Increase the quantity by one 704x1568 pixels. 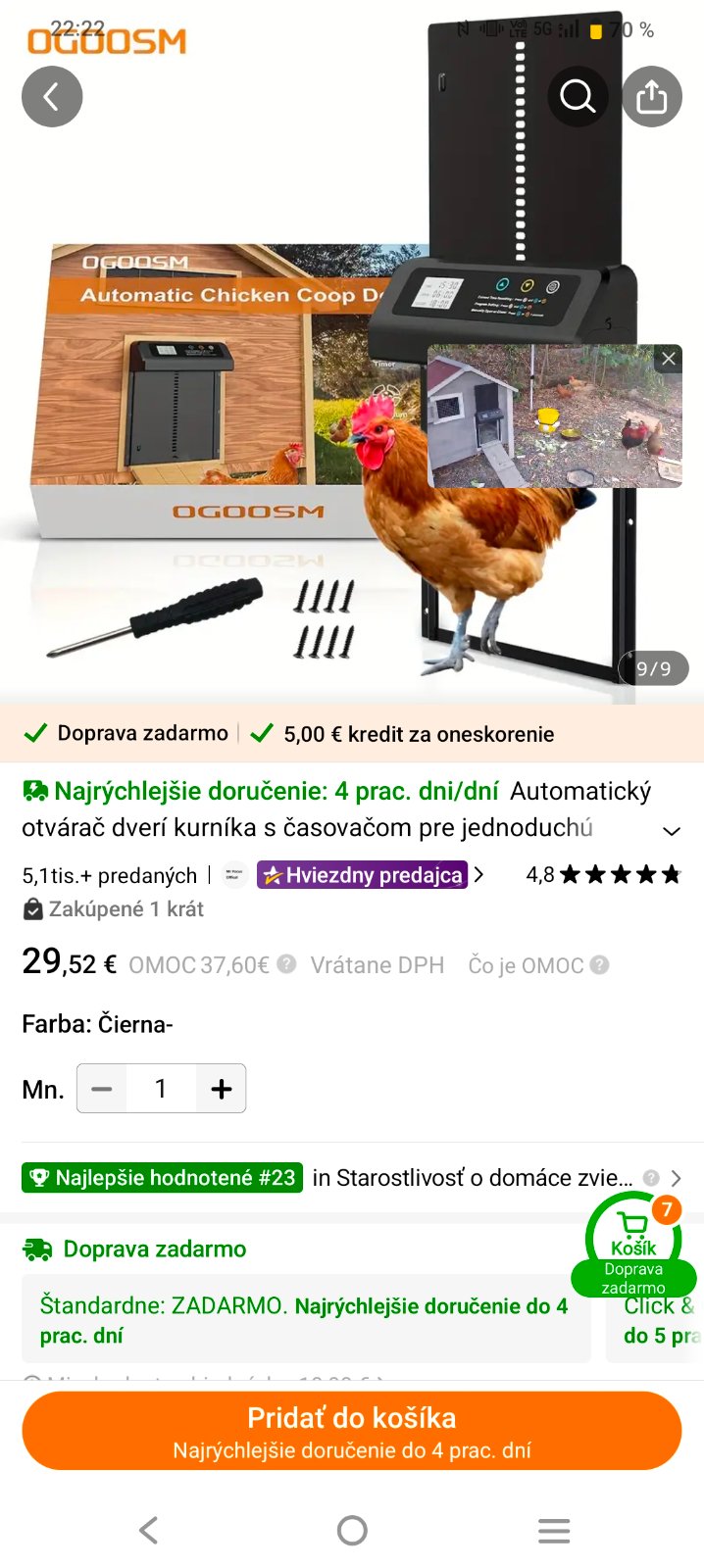click(x=222, y=1089)
